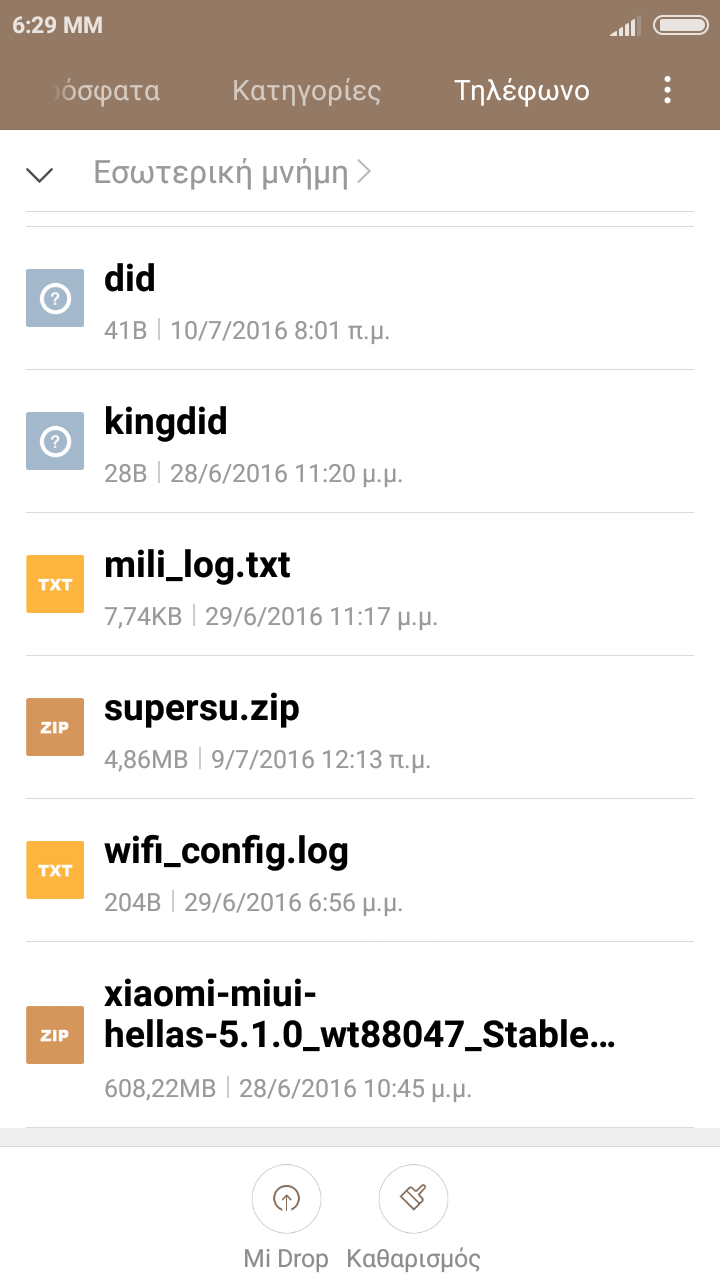Tap the Εσωτερική μνήμη breadcrumb
The image size is (720, 1280).
(221, 173)
